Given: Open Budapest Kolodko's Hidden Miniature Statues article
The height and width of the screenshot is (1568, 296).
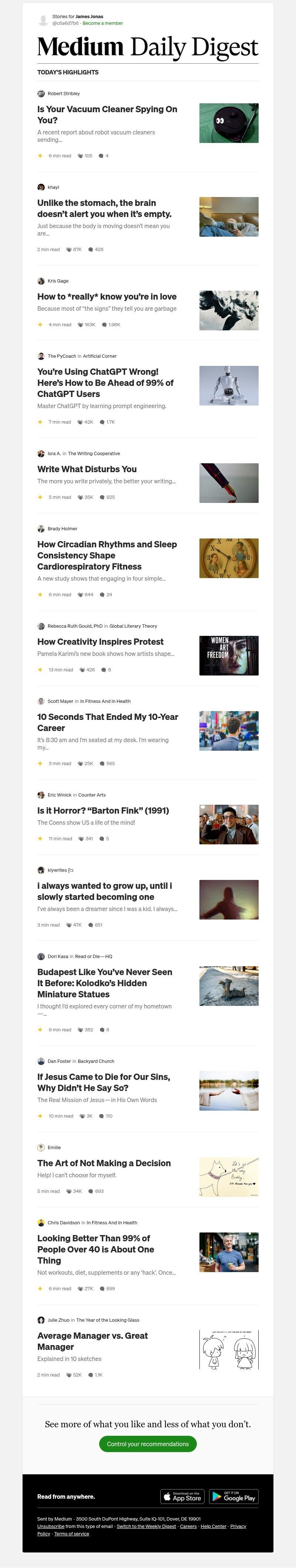Looking at the screenshot, I should tap(105, 983).
